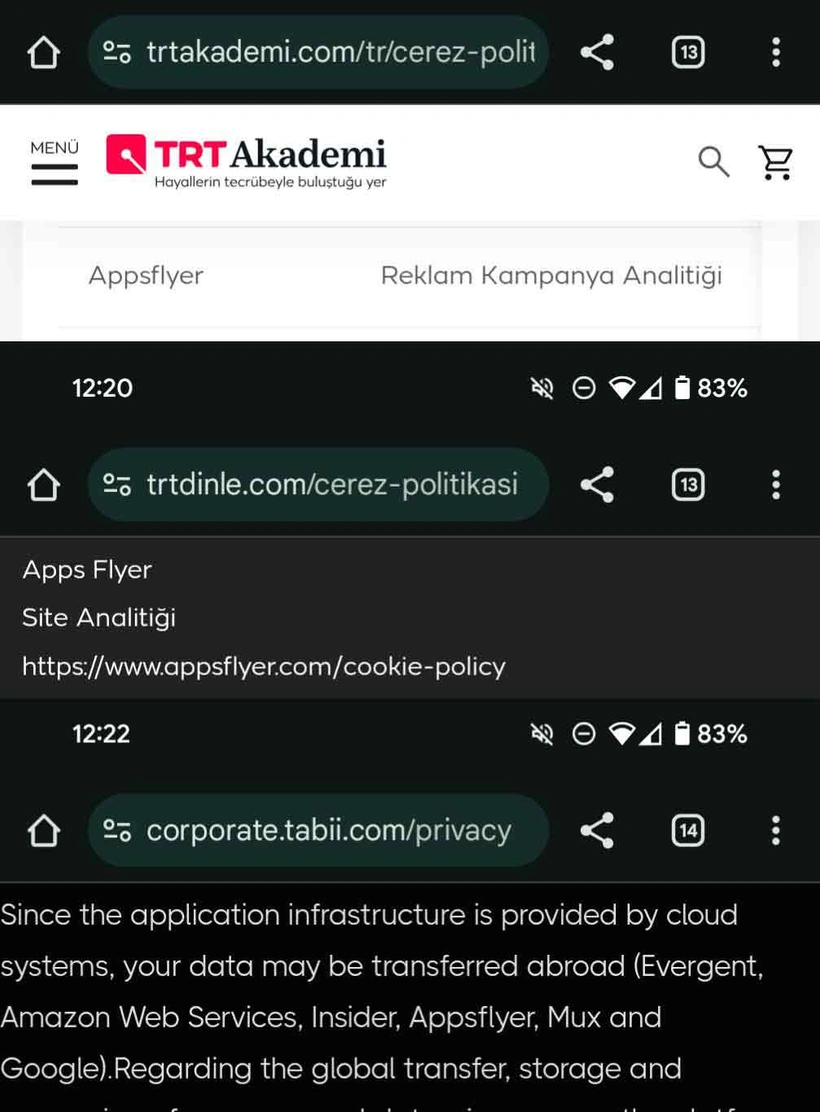Tap the site permissions icon in the trtdinle address bar
The width and height of the screenshot is (820, 1112).
click(x=116, y=485)
